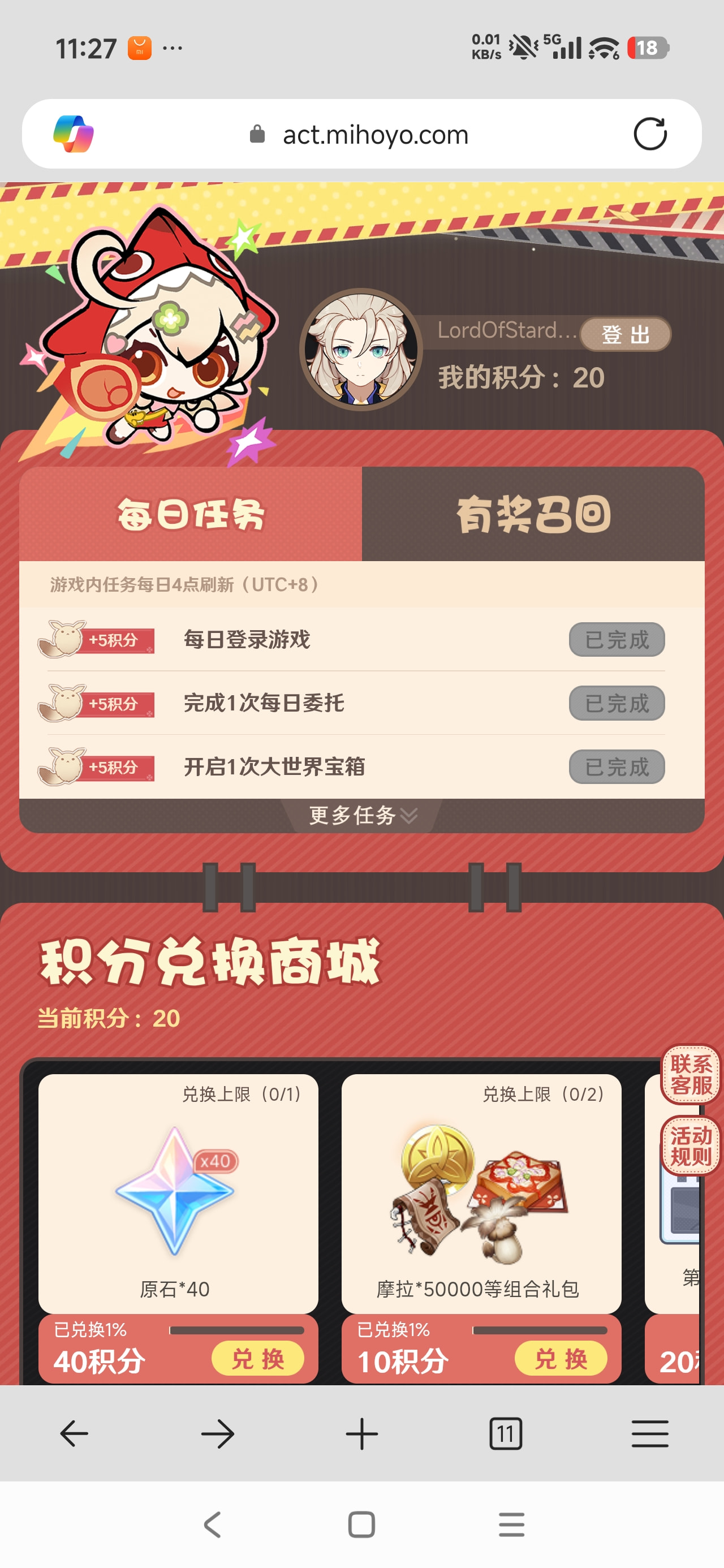Image resolution: width=724 pixels, height=1568 pixels.
Task: View the 活动规则 event rules
Action: (x=691, y=1145)
